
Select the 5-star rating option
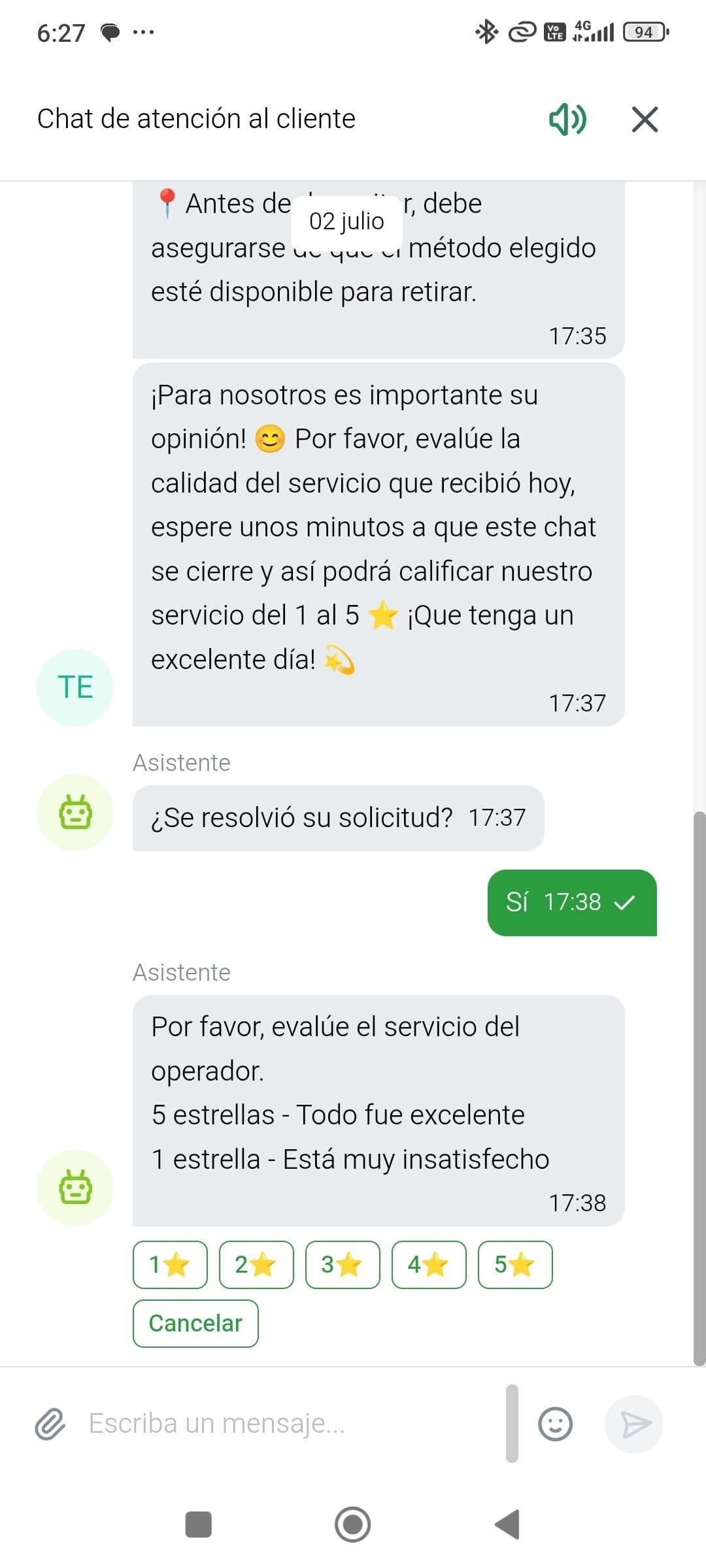515,1264
